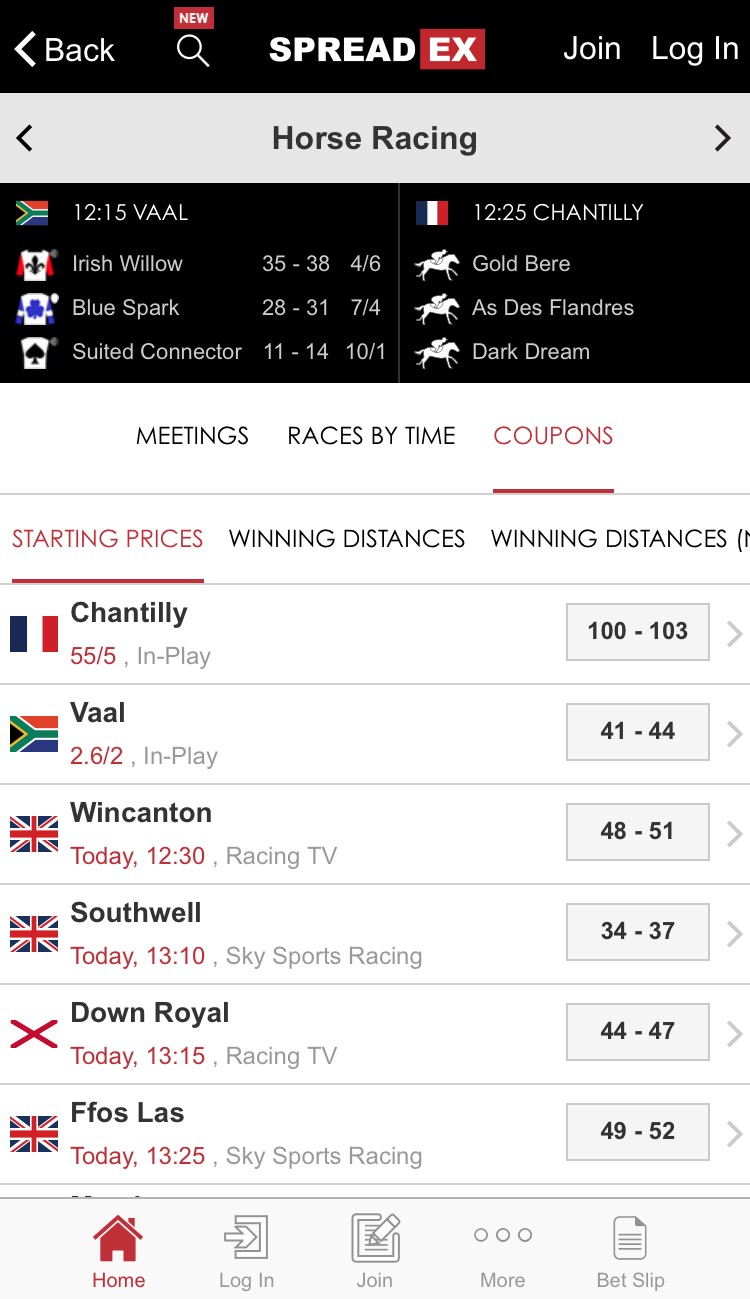Select the Winning Distances coupon tab
Screen dimensions: 750x1299
pyautogui.click(x=347, y=539)
